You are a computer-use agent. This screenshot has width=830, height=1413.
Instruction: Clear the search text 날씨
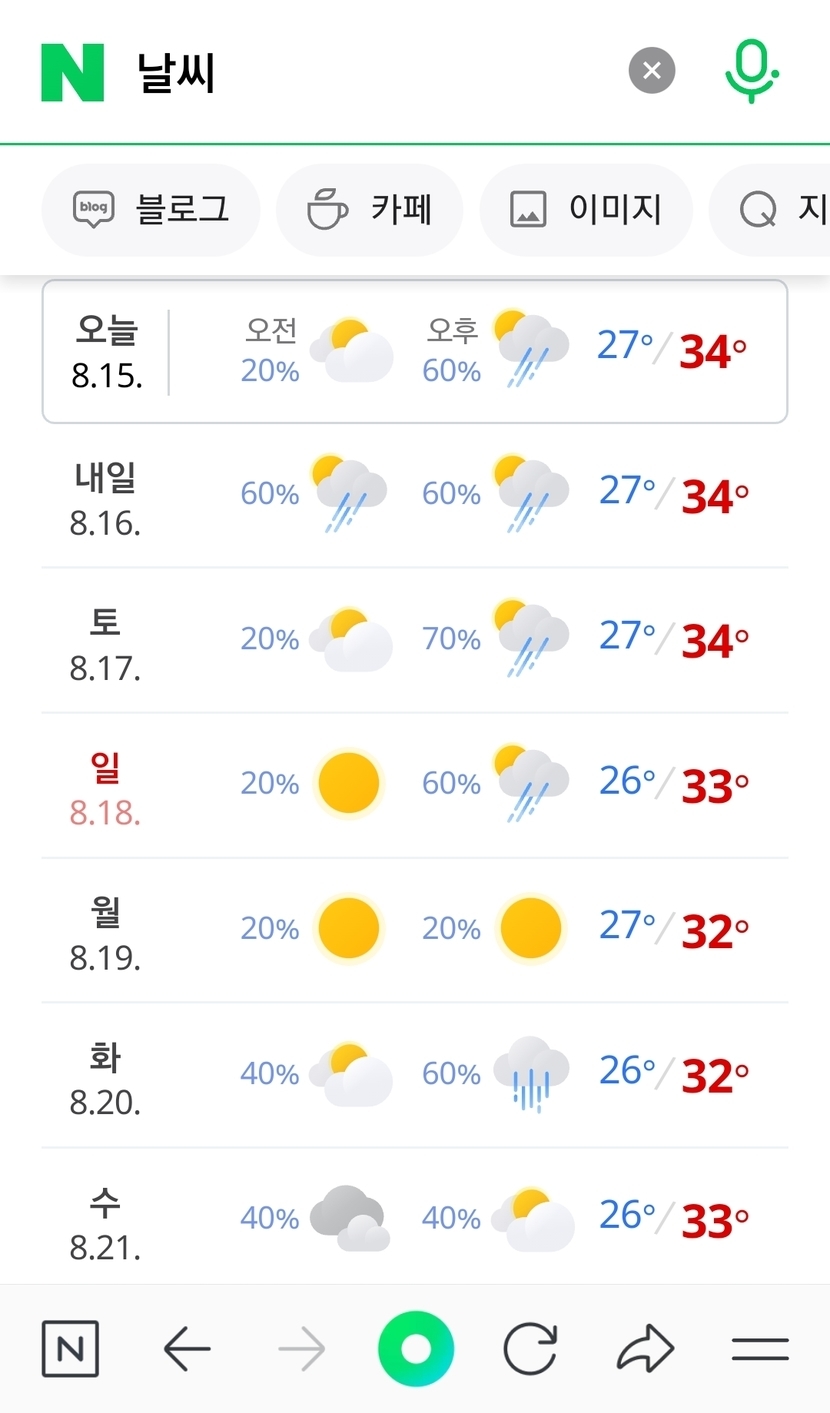tap(651, 71)
